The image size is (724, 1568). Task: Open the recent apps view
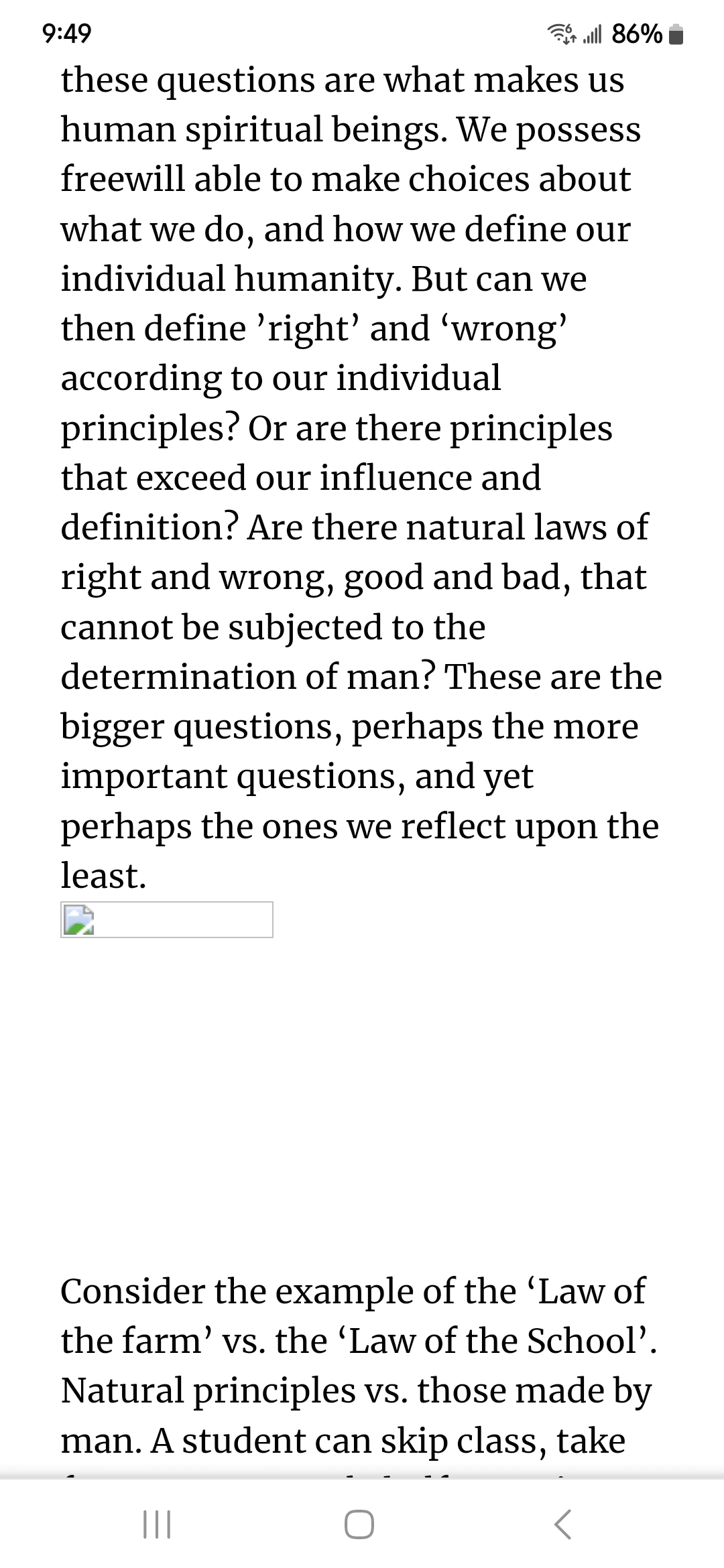pos(158,1524)
